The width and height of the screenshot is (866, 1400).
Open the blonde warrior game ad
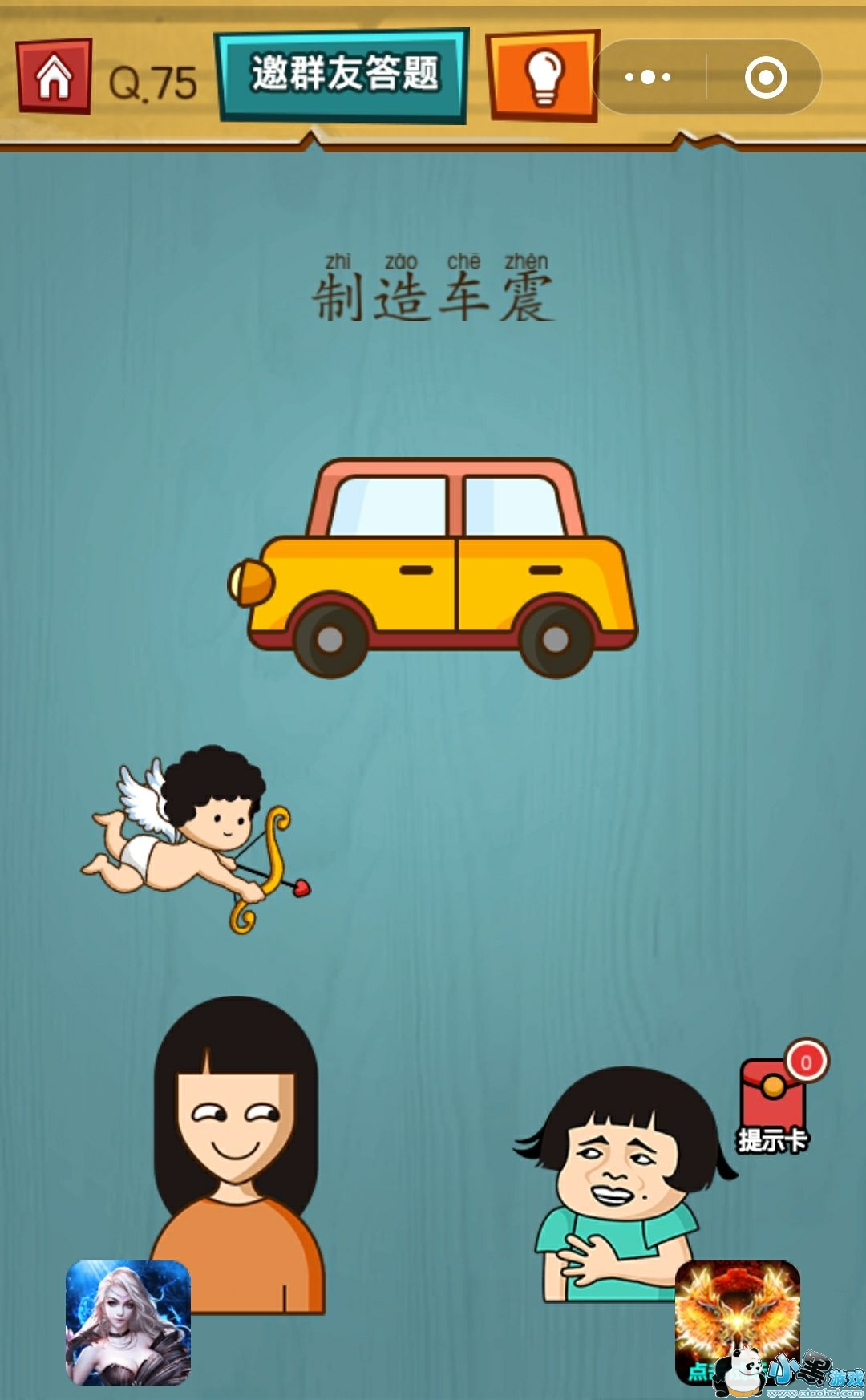(128, 1322)
